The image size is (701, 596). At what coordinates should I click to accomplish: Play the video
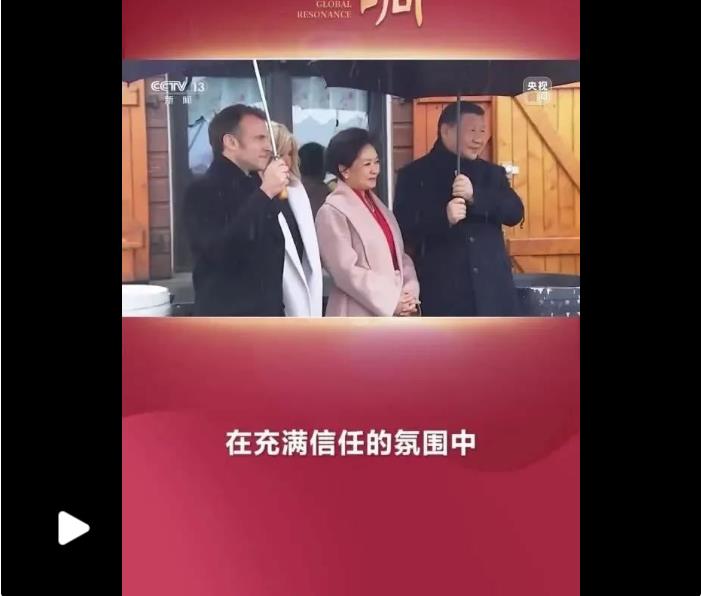click(72, 528)
